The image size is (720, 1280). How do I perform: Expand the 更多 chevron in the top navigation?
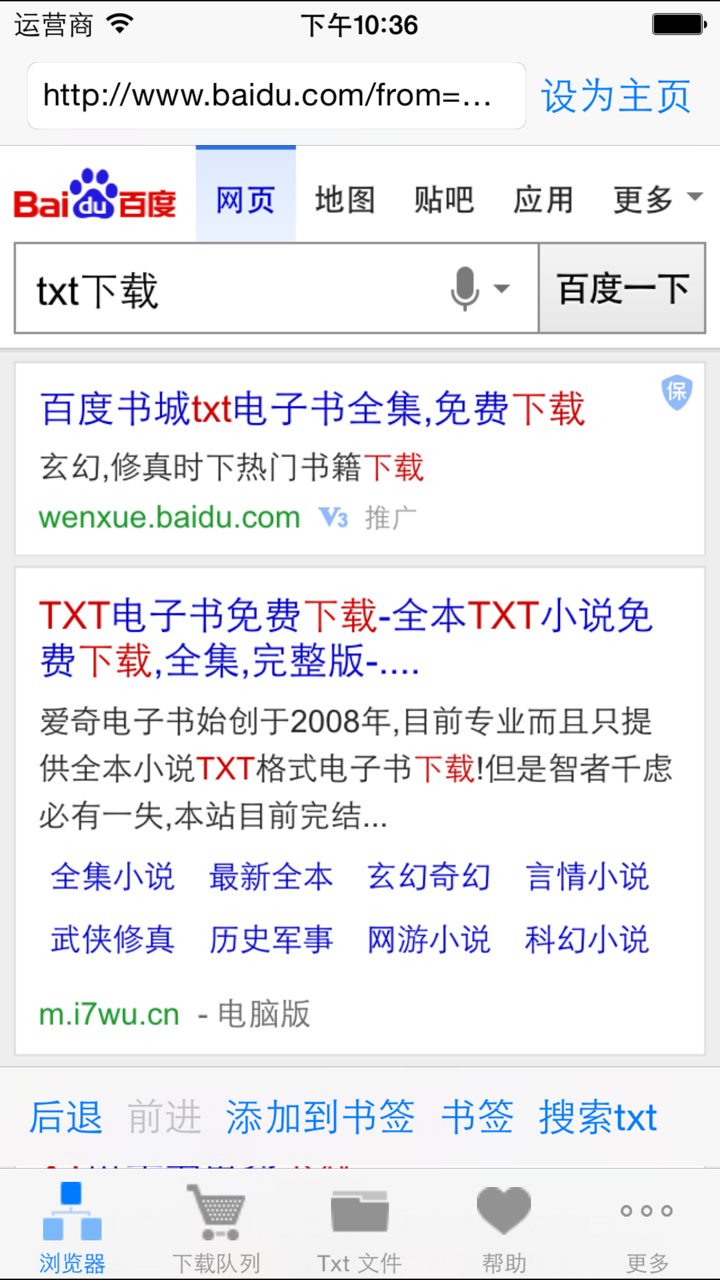(696, 197)
